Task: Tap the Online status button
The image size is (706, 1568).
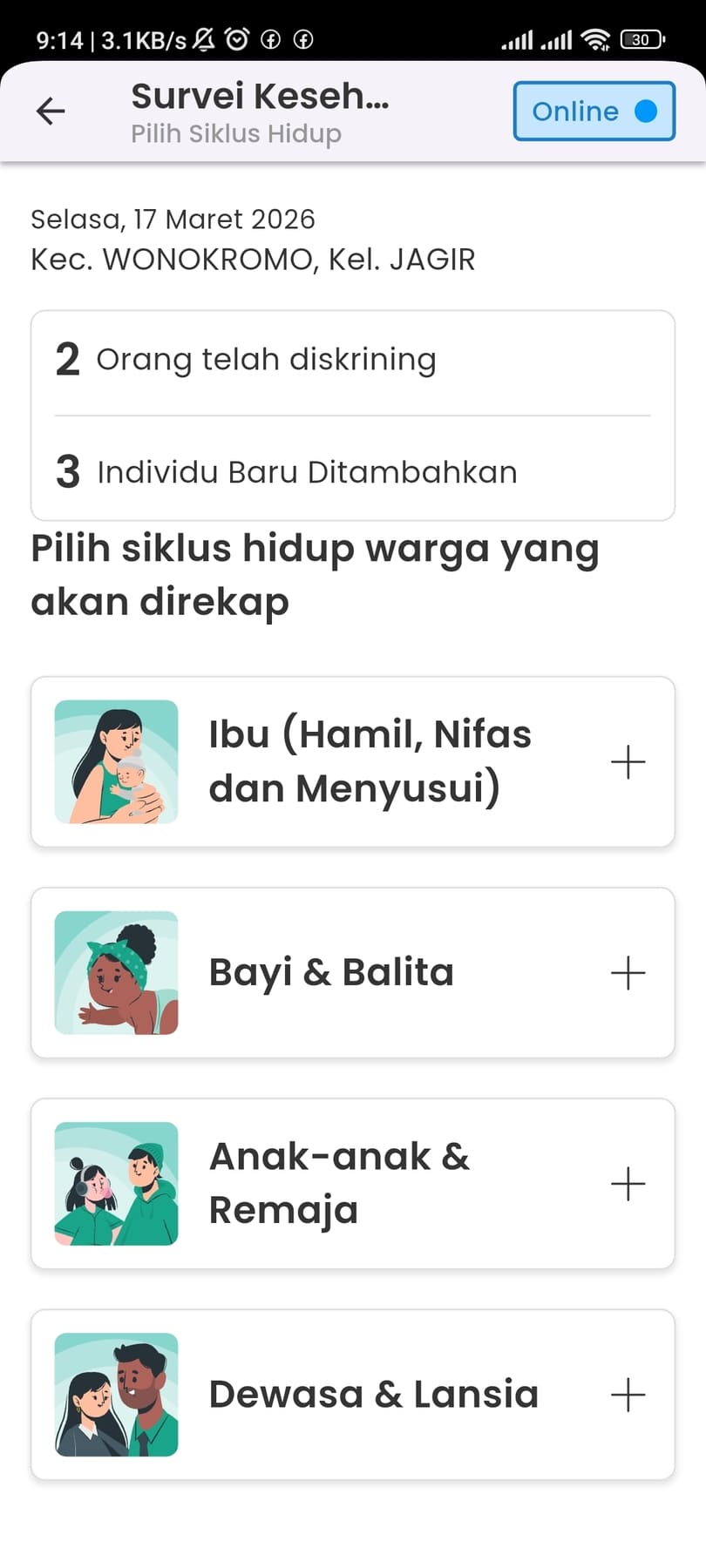Action: pyautogui.click(x=594, y=111)
